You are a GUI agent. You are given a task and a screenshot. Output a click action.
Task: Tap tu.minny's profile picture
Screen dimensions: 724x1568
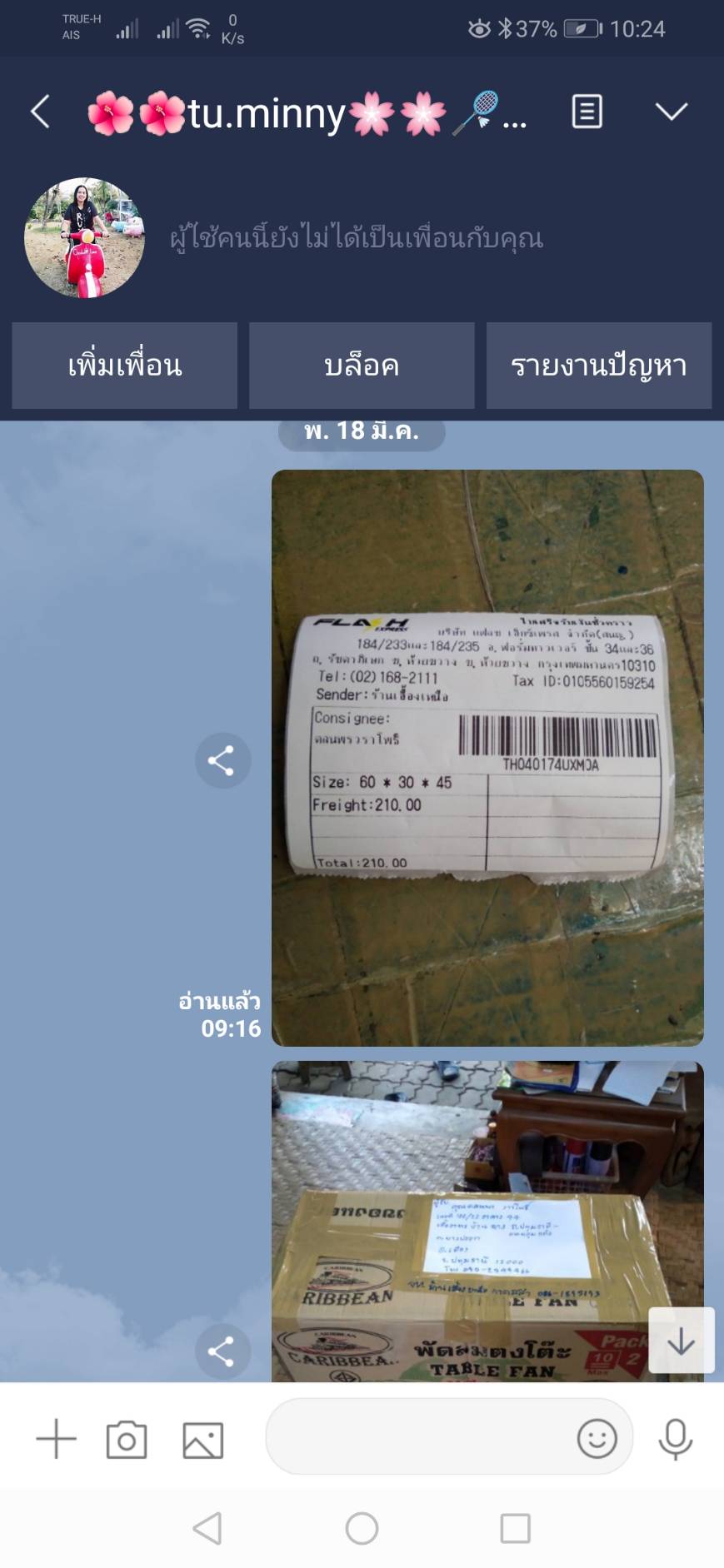pyautogui.click(x=84, y=237)
